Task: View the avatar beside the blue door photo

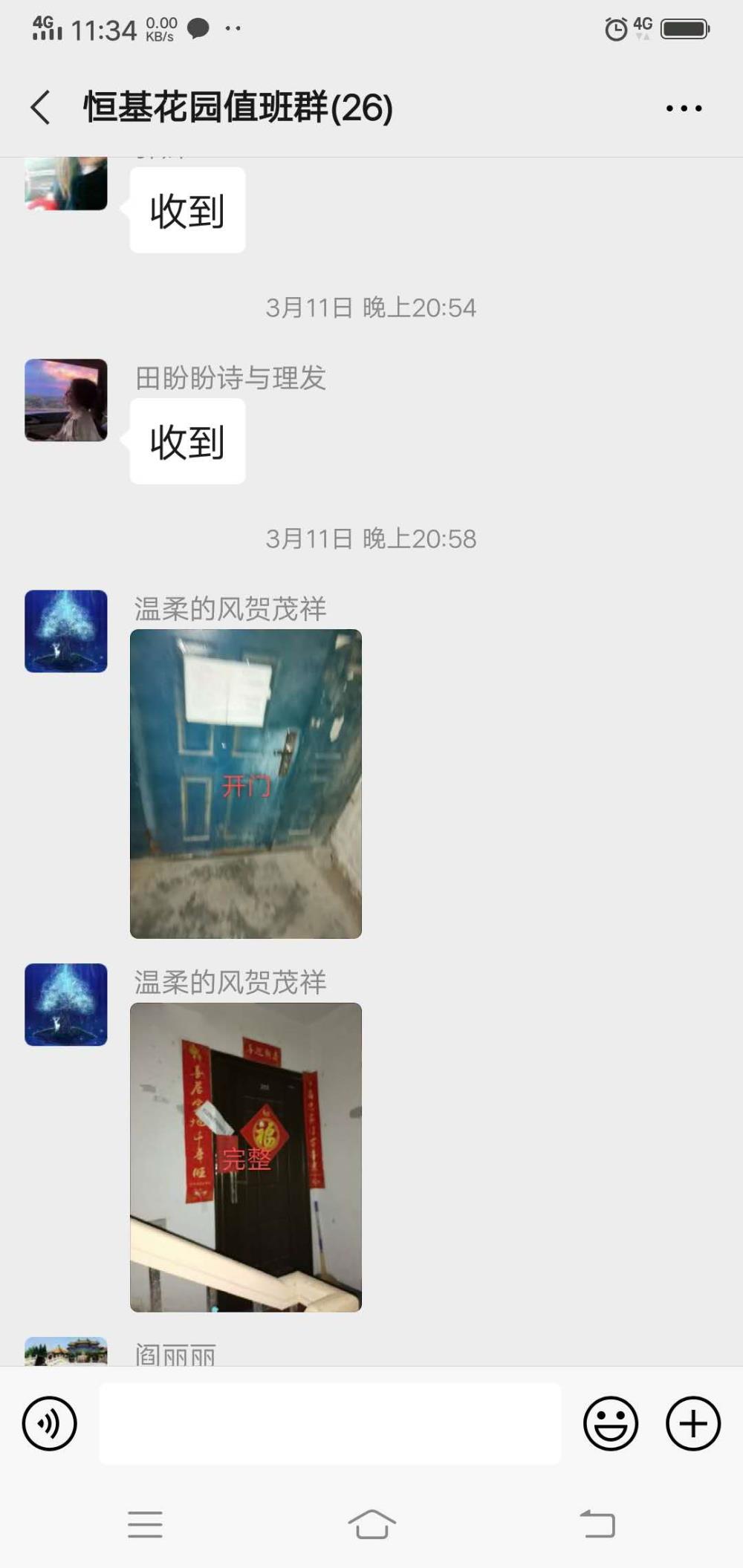Action: tap(66, 631)
